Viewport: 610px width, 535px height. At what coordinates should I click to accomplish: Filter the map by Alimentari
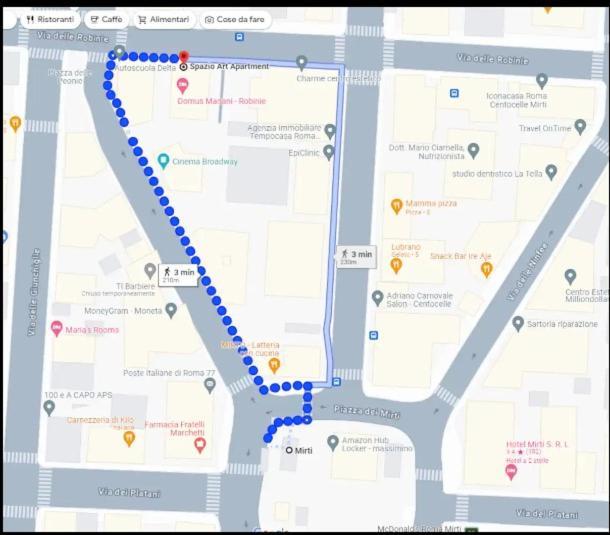tap(162, 19)
